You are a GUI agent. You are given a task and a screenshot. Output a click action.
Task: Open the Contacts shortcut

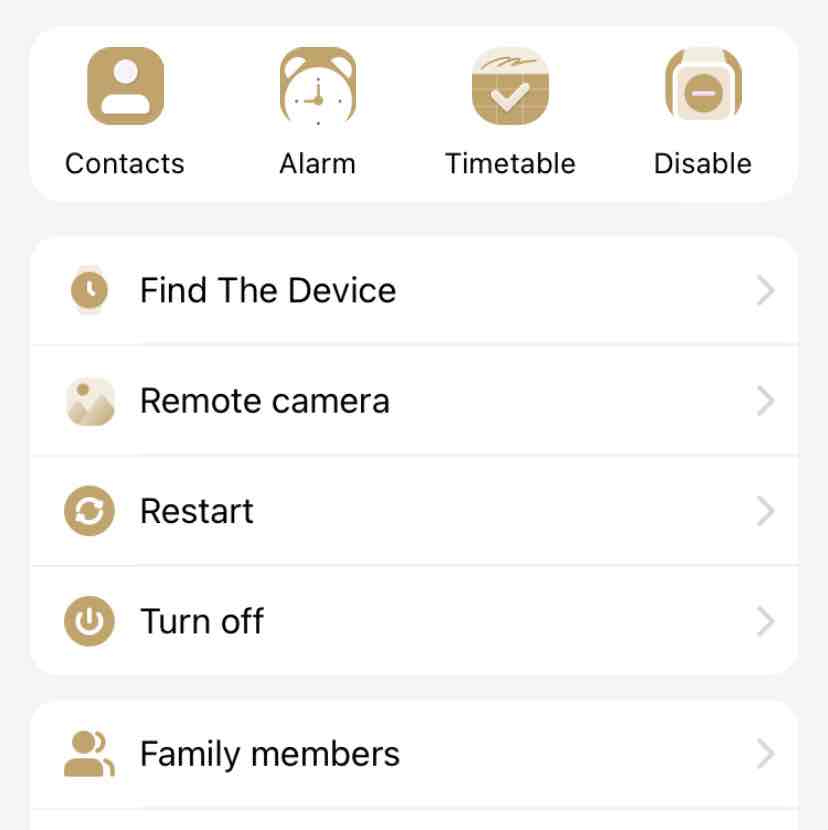click(x=125, y=112)
